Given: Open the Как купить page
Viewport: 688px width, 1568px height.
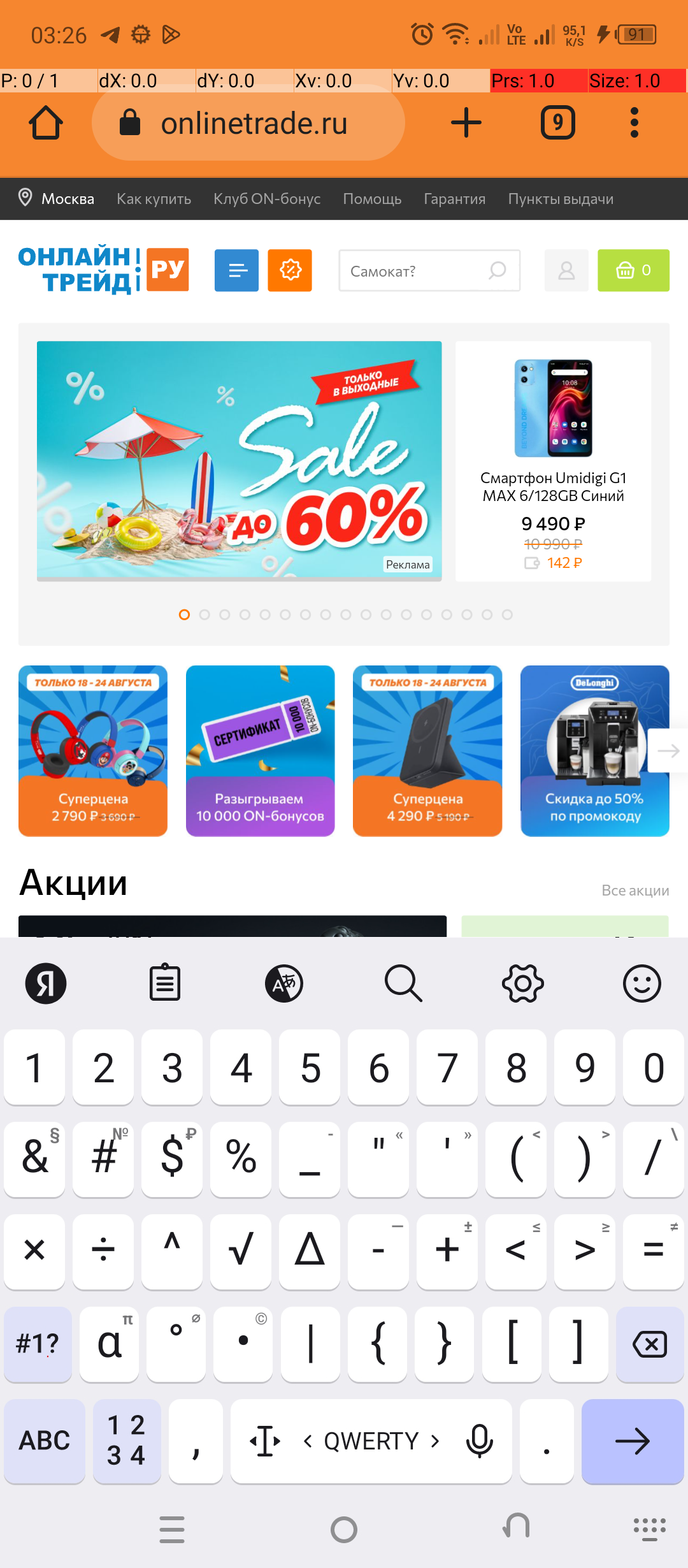Looking at the screenshot, I should 154,199.
